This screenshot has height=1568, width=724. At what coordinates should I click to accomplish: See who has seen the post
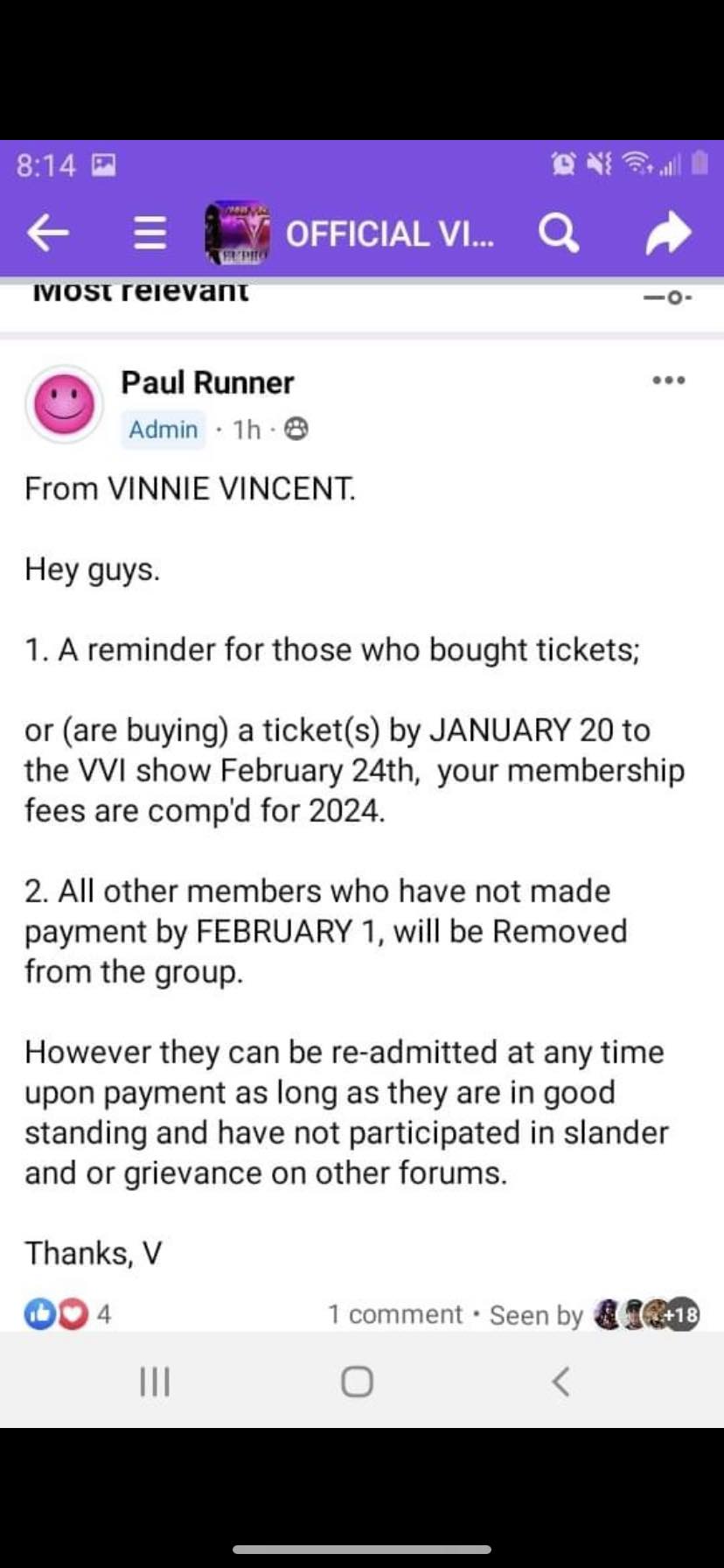pos(595,1314)
